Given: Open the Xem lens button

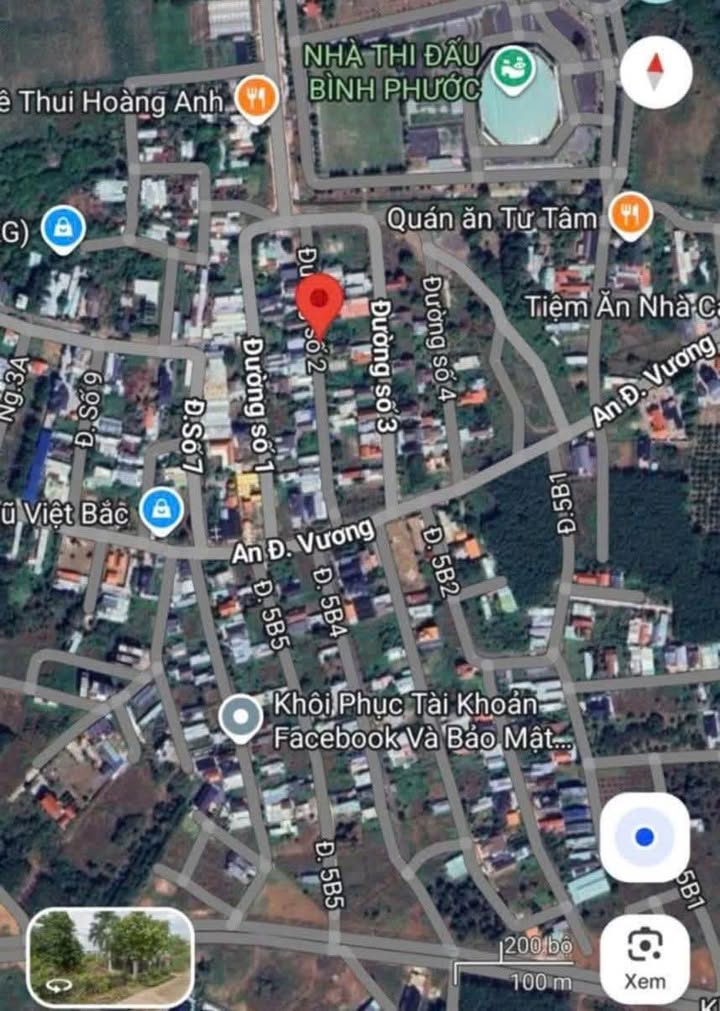Looking at the screenshot, I should [x=644, y=958].
